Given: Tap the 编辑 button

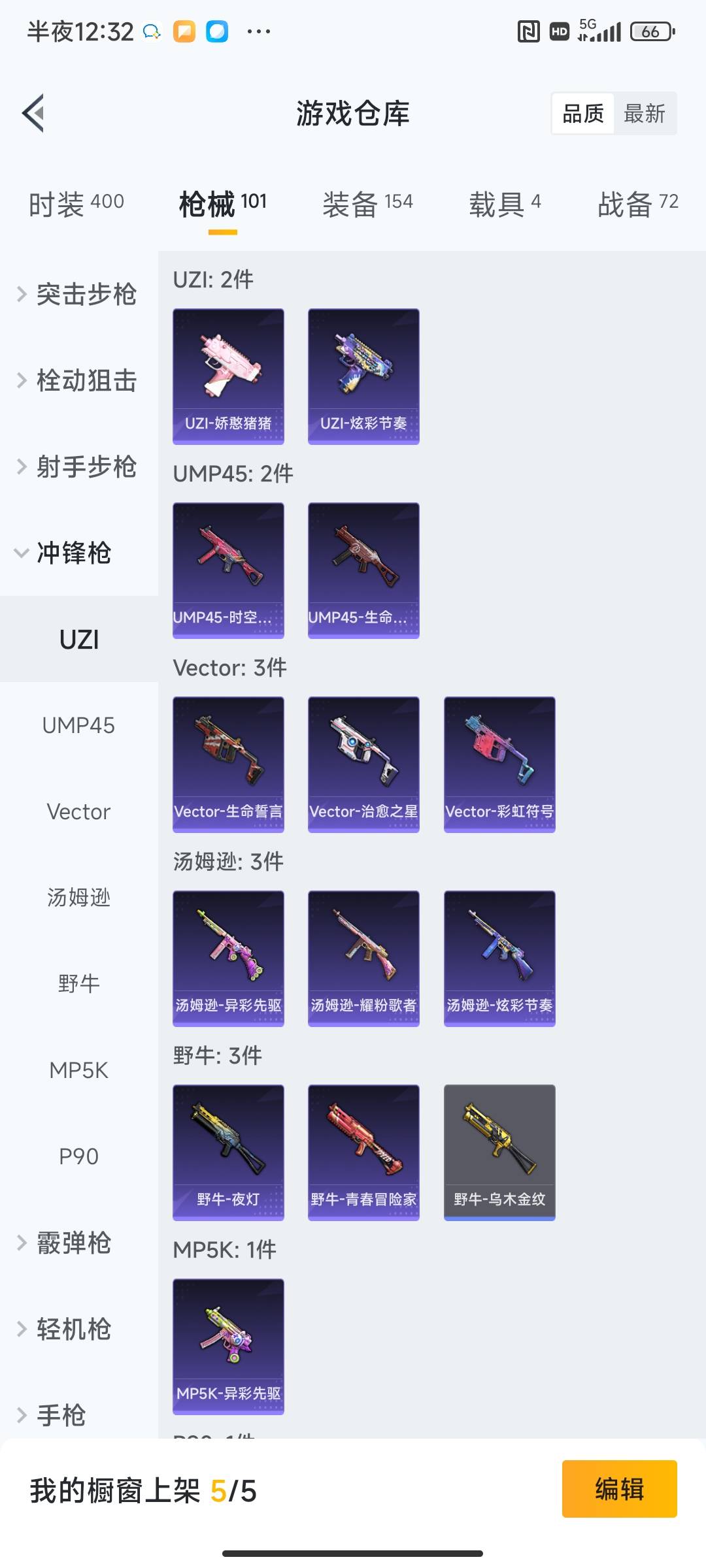Looking at the screenshot, I should [619, 1489].
